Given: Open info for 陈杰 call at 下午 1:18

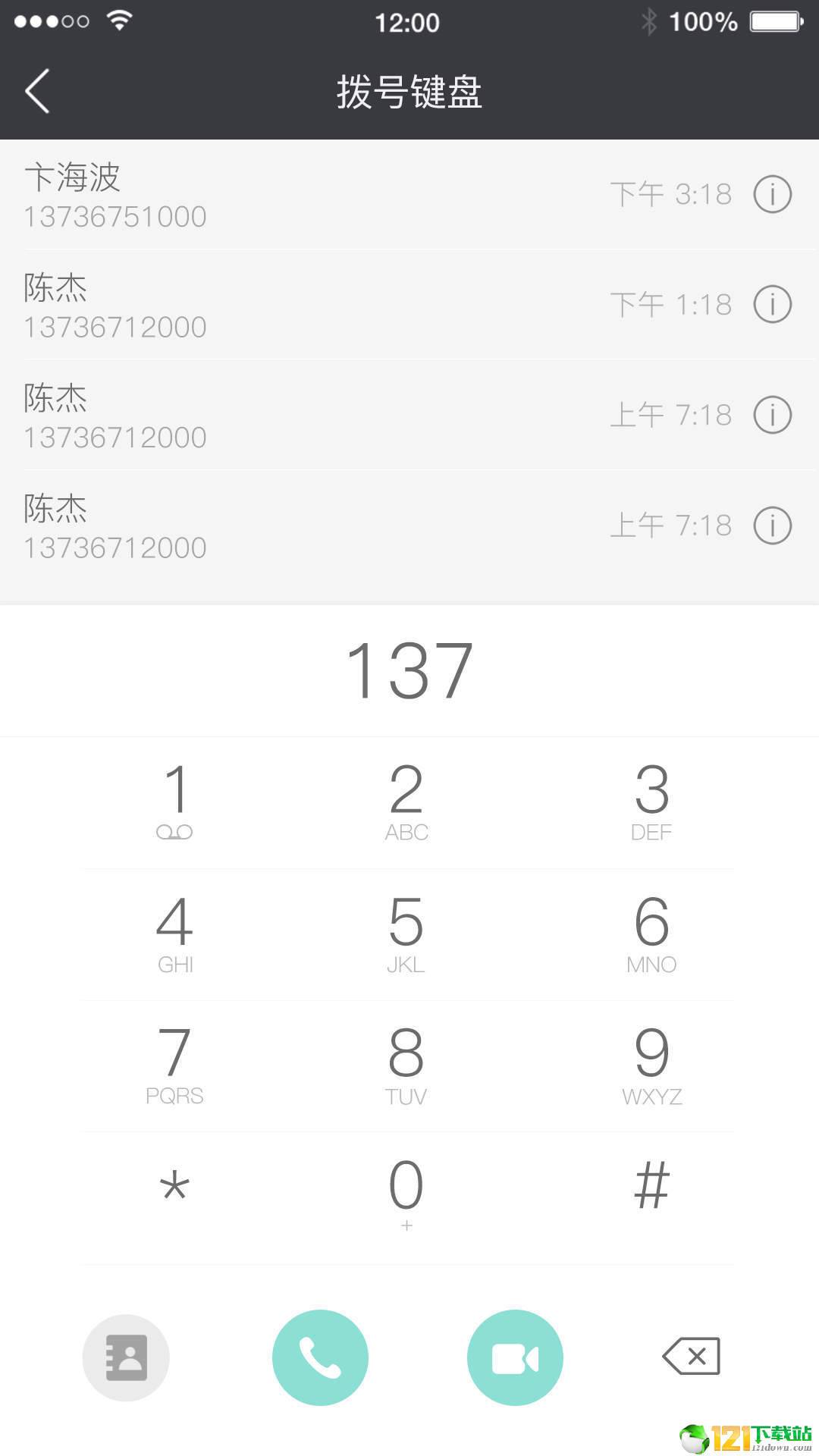Looking at the screenshot, I should coord(772,305).
